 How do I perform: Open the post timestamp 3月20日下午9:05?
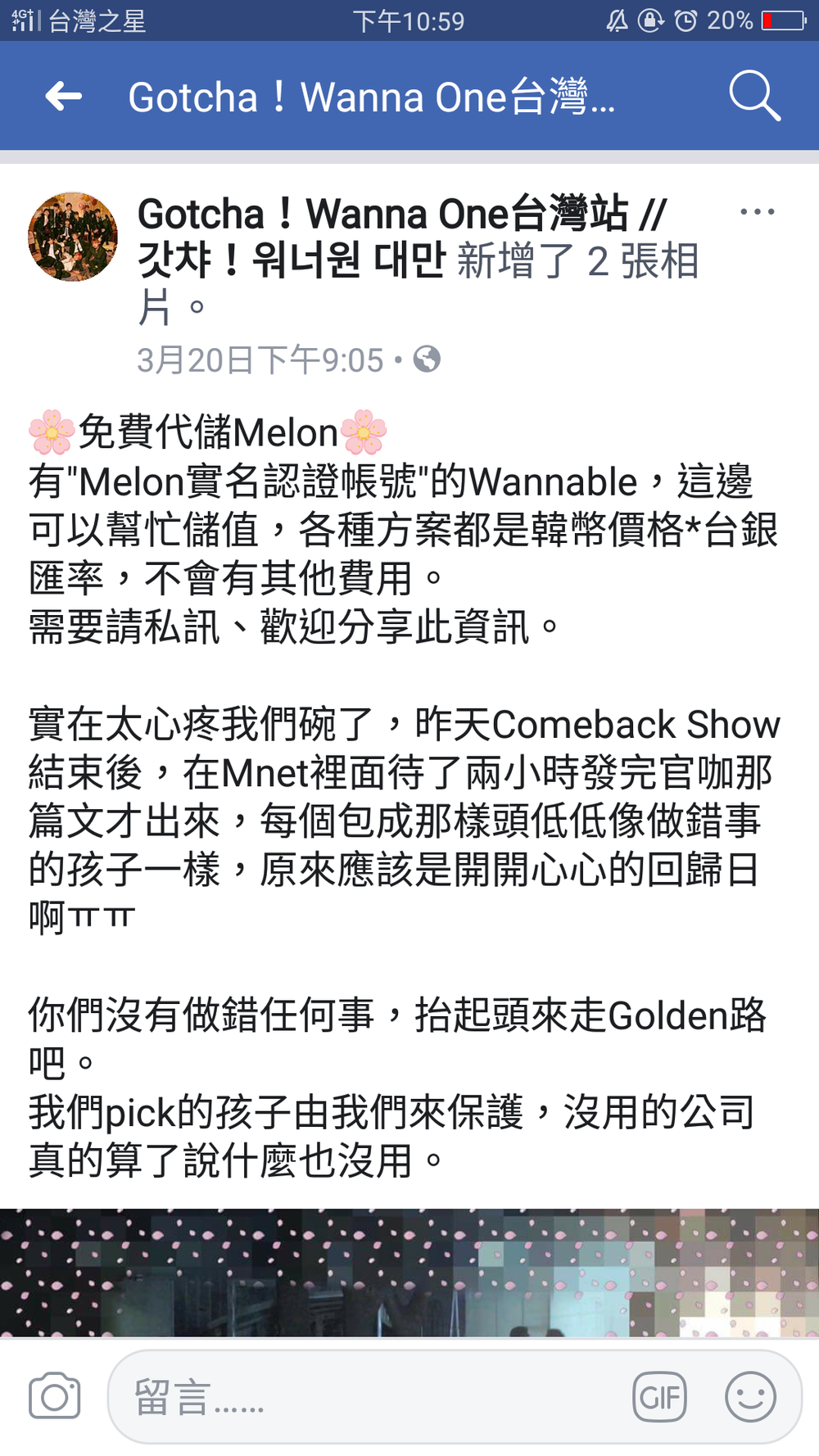click(x=260, y=360)
